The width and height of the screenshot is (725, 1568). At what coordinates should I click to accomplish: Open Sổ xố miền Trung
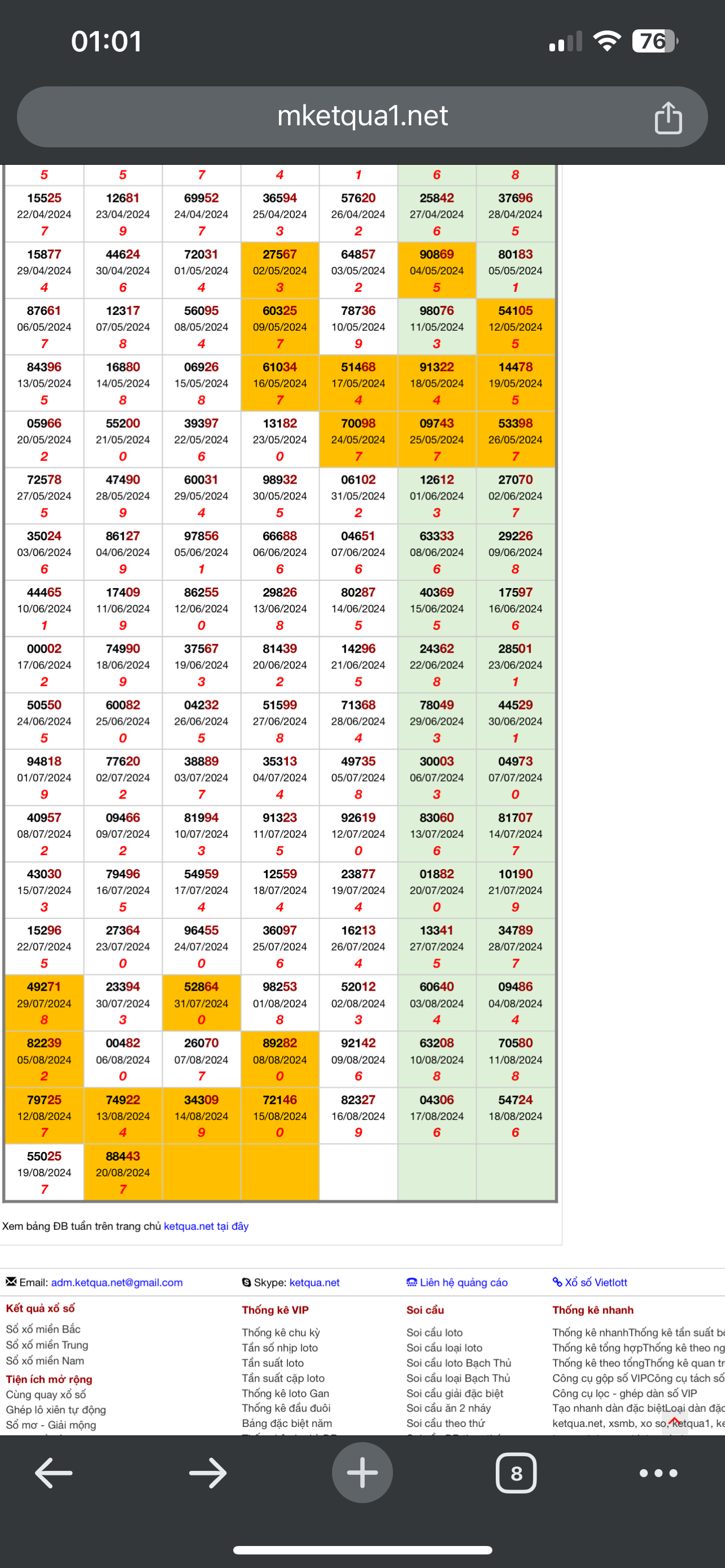[47, 1344]
